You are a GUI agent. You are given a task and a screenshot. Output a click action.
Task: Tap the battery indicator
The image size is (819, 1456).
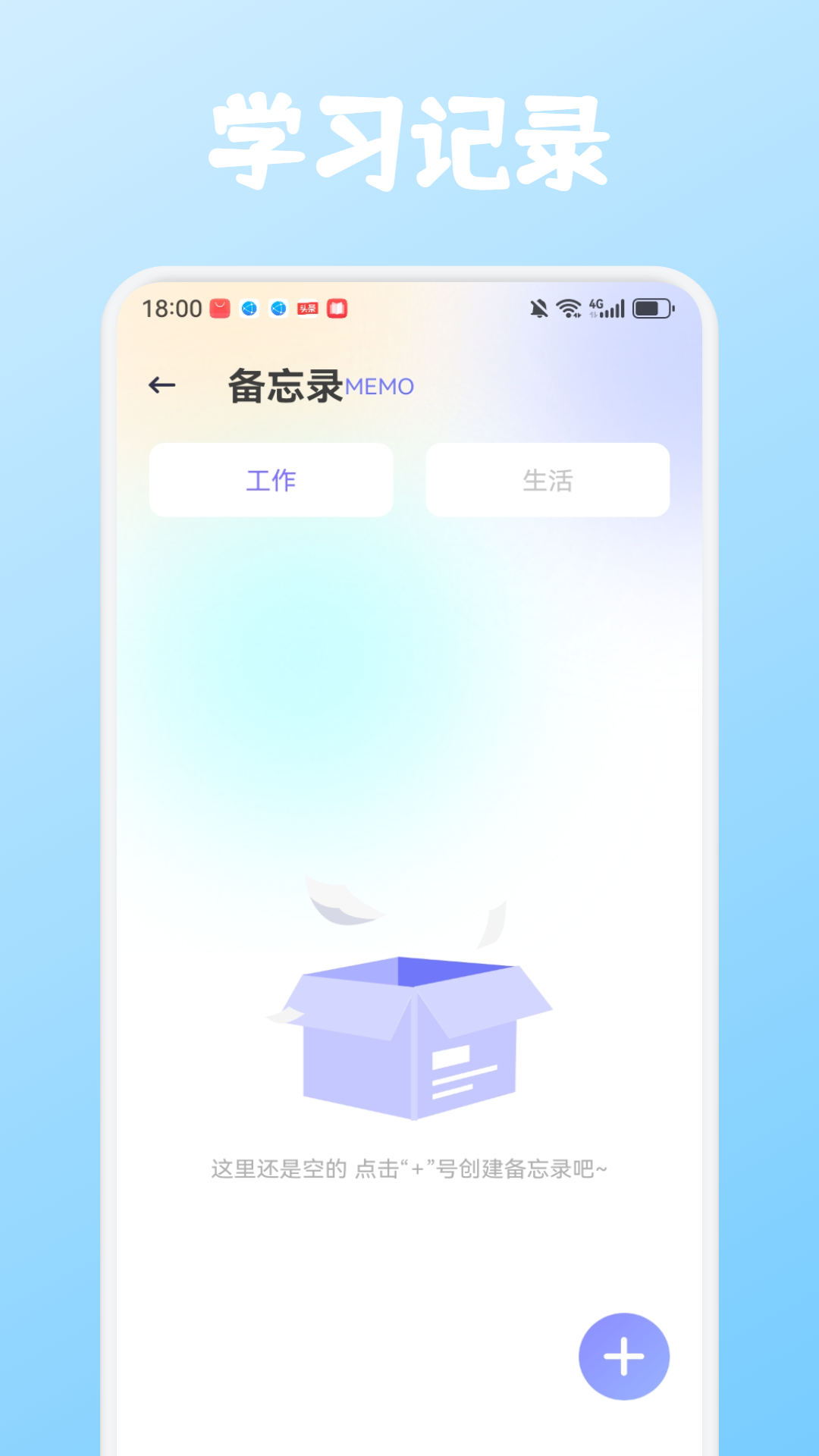[654, 309]
